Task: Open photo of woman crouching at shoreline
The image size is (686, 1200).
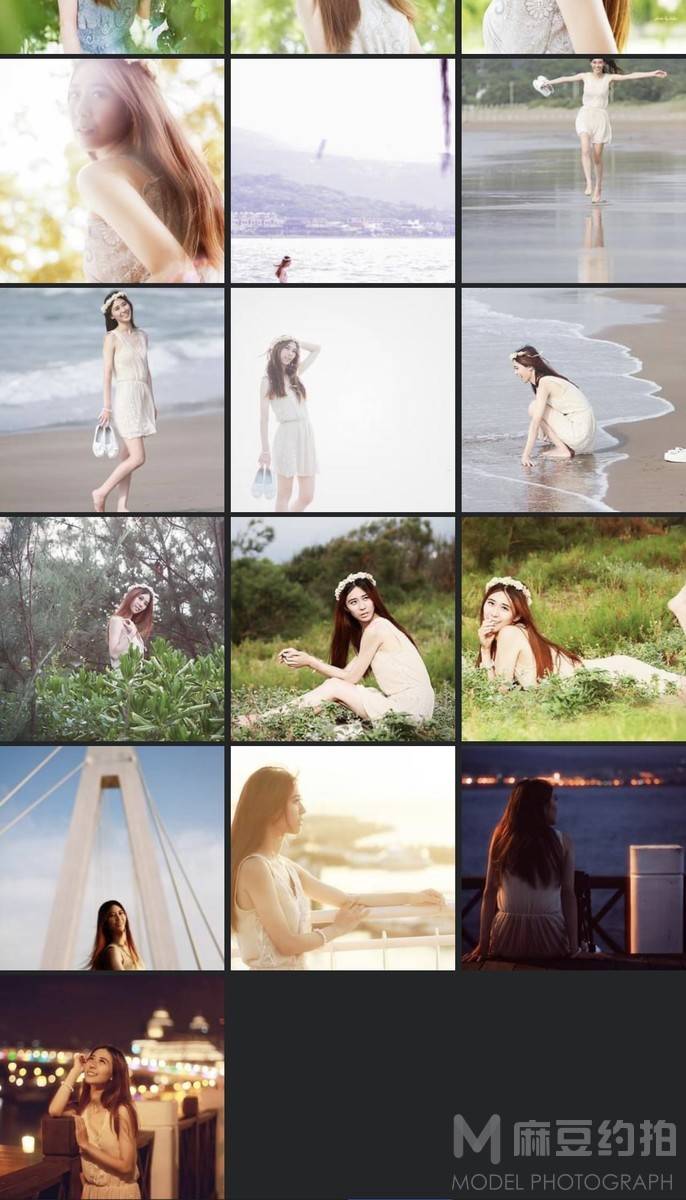Action: click(574, 400)
